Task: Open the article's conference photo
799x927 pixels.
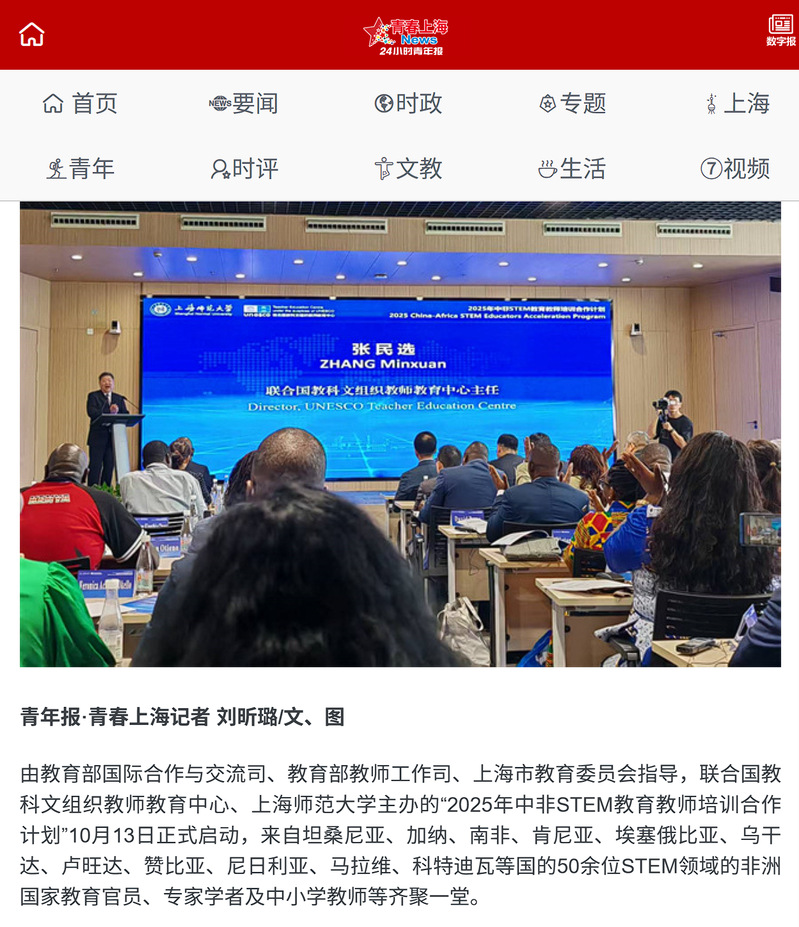Action: [400, 435]
